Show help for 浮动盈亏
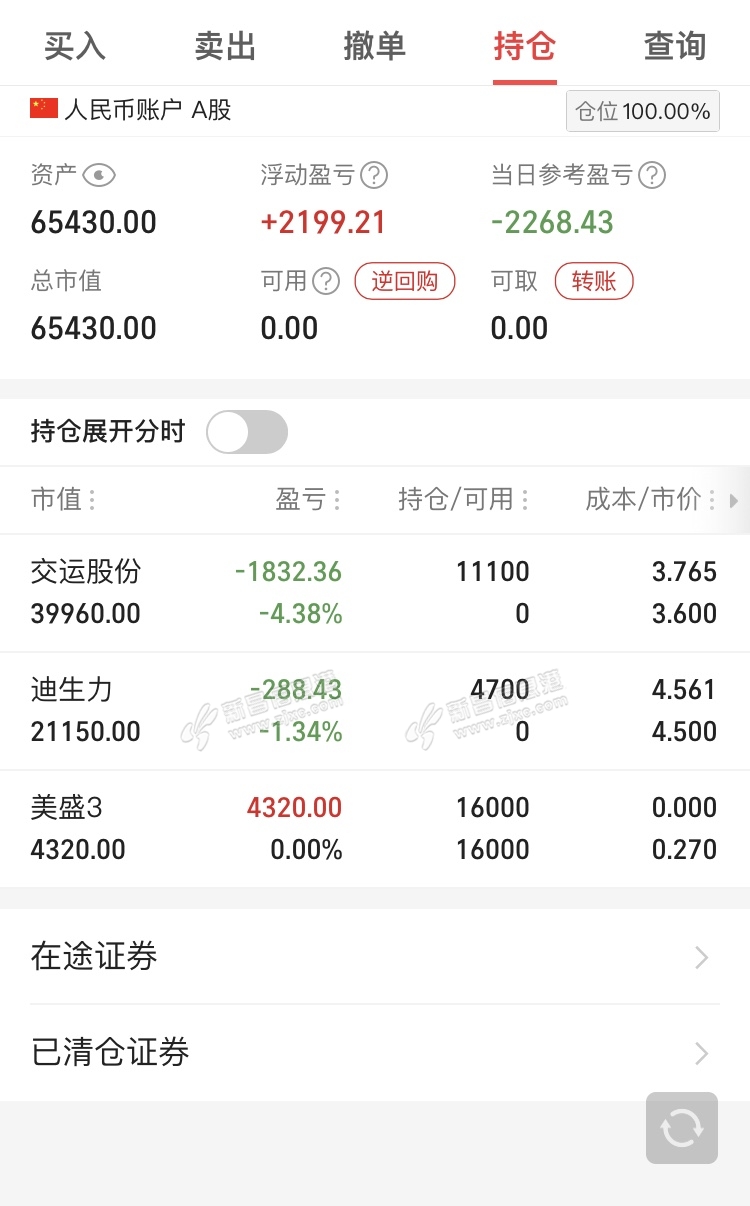The width and height of the screenshot is (750, 1206). coord(374,176)
